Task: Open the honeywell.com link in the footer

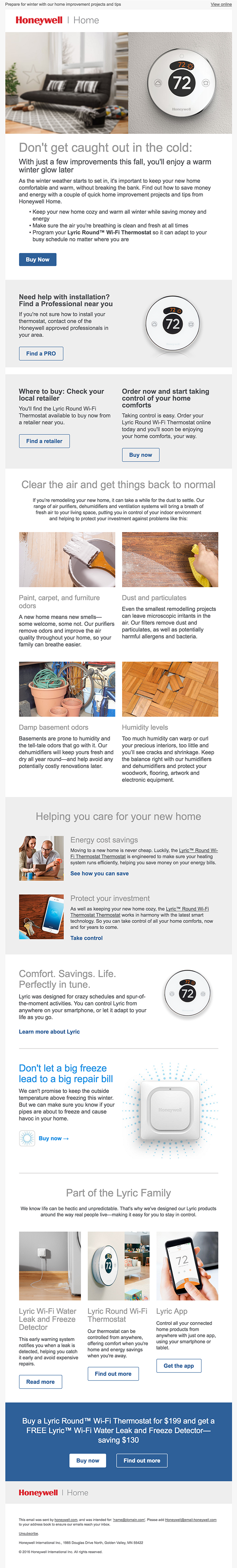Action: pyautogui.click(x=66, y=1519)
